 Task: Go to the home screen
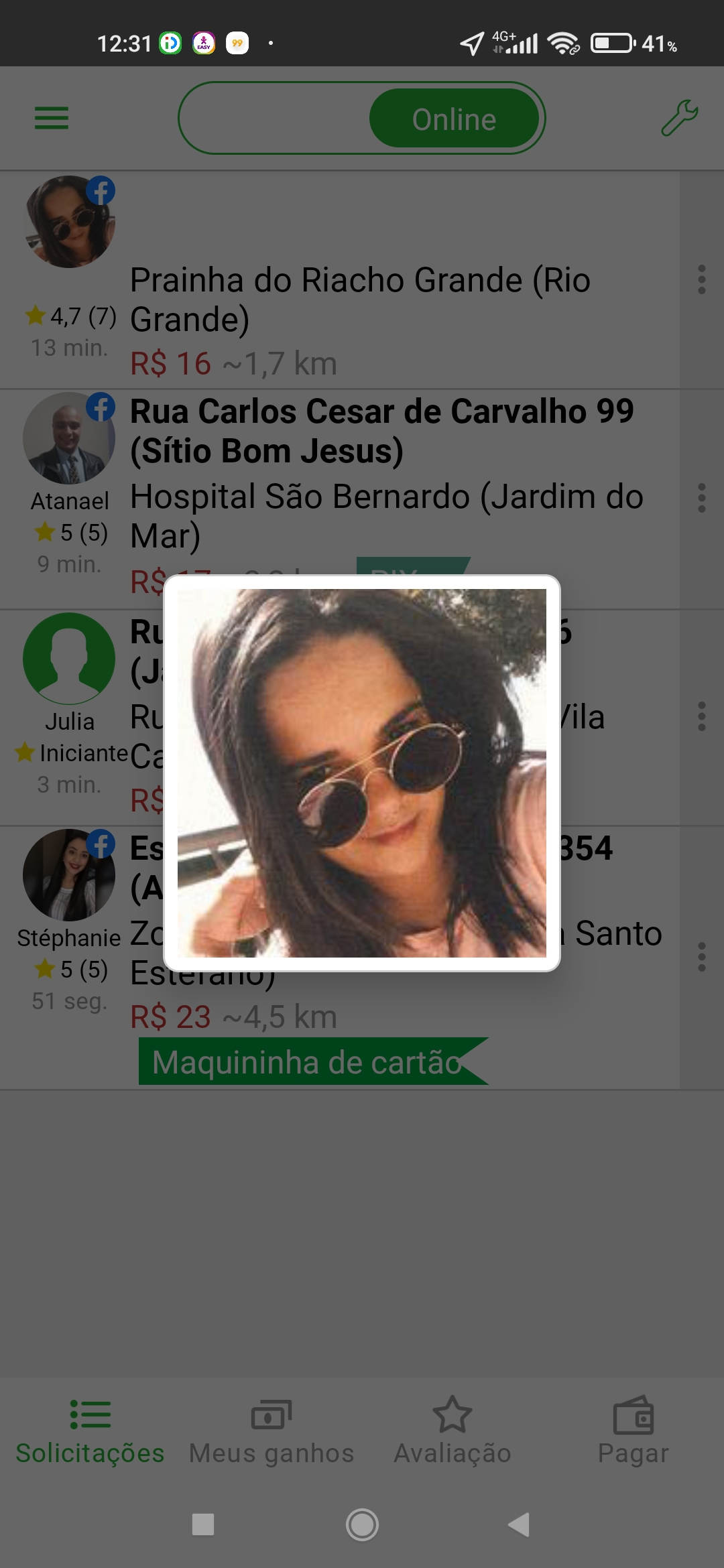(362, 1524)
